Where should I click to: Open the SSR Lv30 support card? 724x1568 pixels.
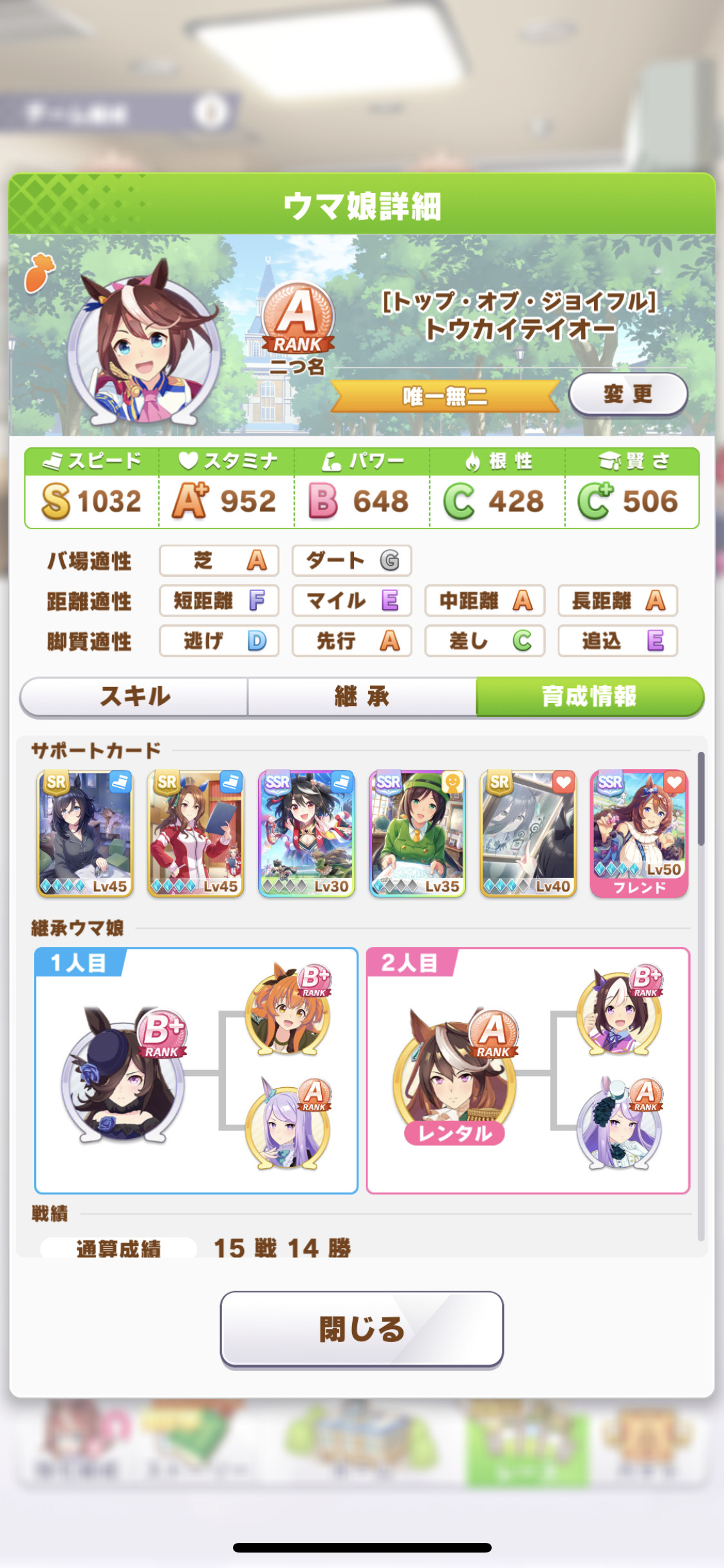[306, 834]
